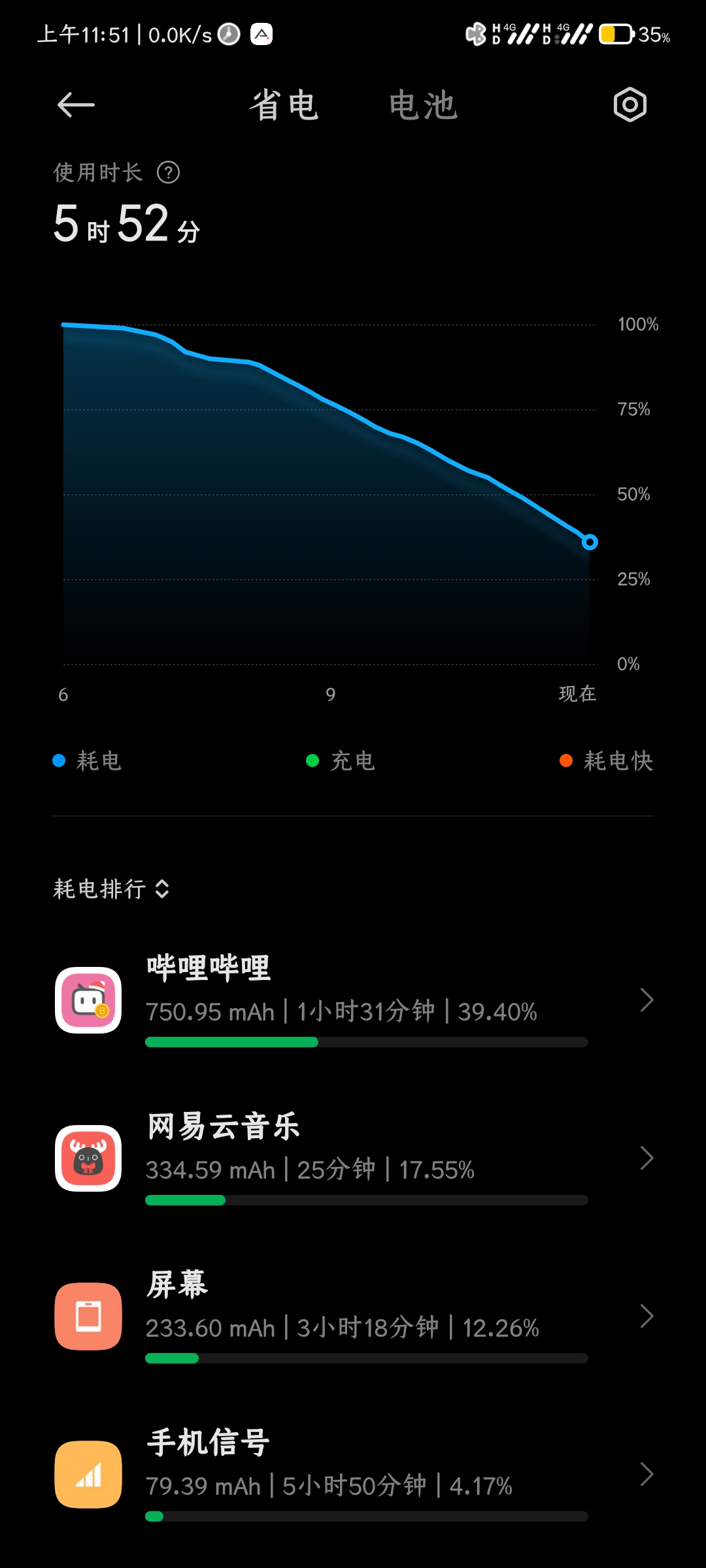The height and width of the screenshot is (1568, 706).
Task: View 手机信号 power consumption details
Action: pyautogui.click(x=353, y=1475)
